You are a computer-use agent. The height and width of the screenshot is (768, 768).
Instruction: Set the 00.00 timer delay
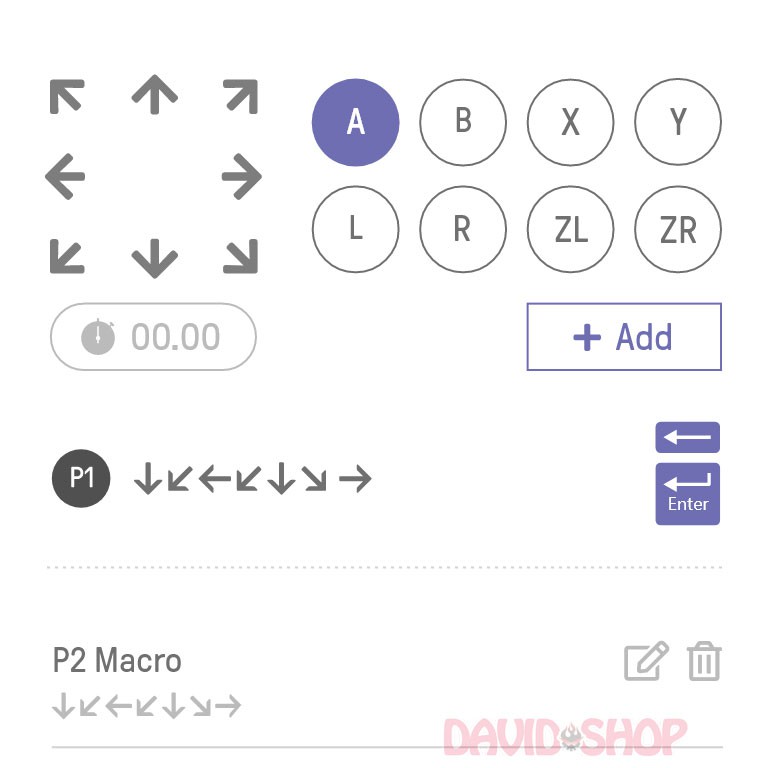point(154,337)
